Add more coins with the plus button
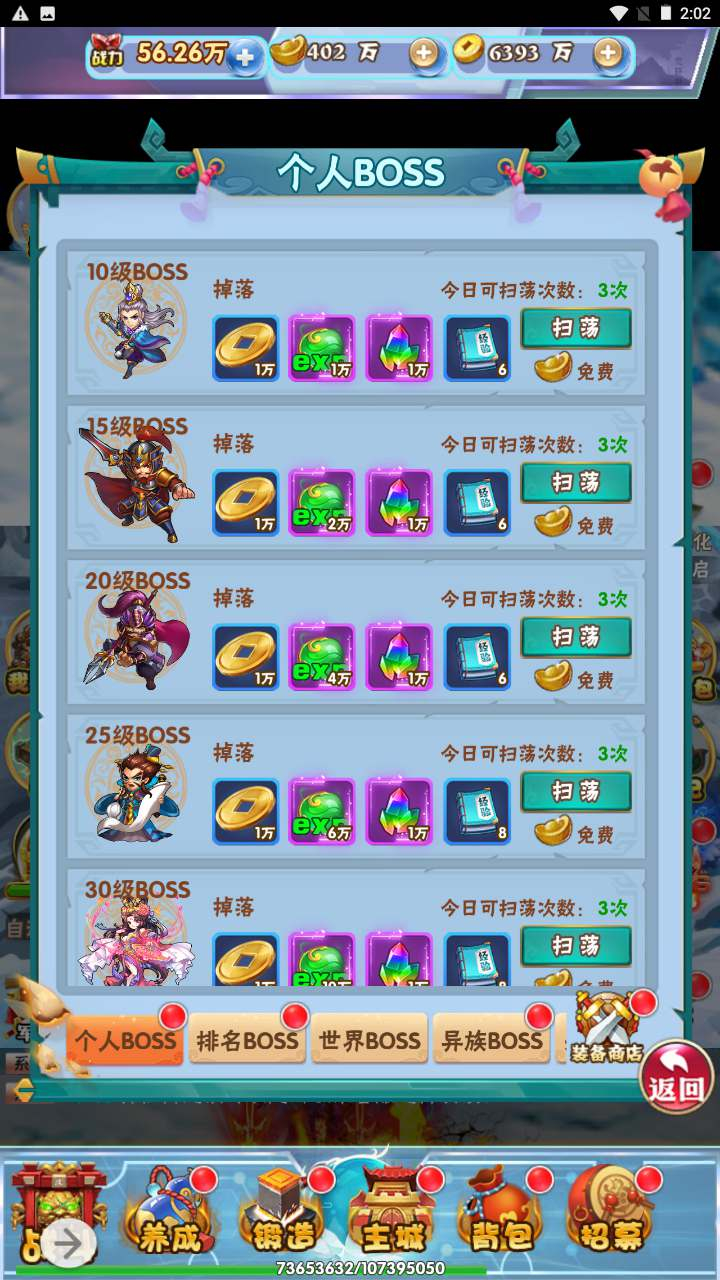Viewport: 720px width, 1280px height. [x=608, y=54]
